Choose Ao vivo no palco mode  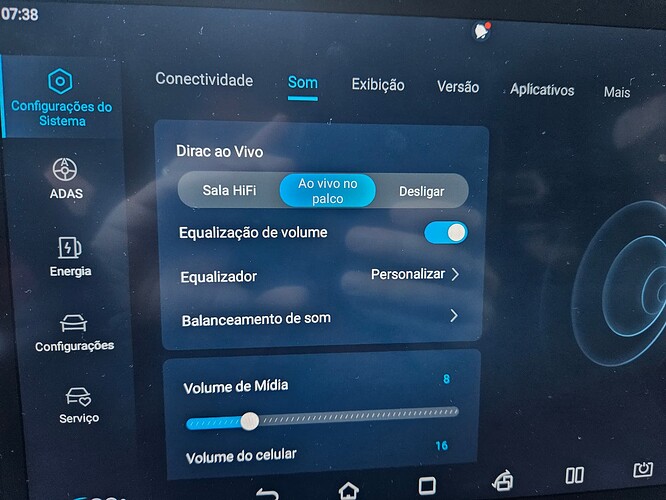click(327, 191)
